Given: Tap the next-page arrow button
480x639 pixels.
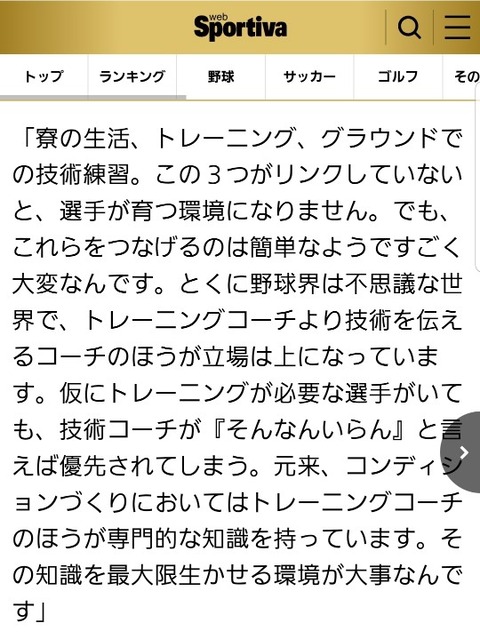Looking at the screenshot, I should [x=461, y=452].
